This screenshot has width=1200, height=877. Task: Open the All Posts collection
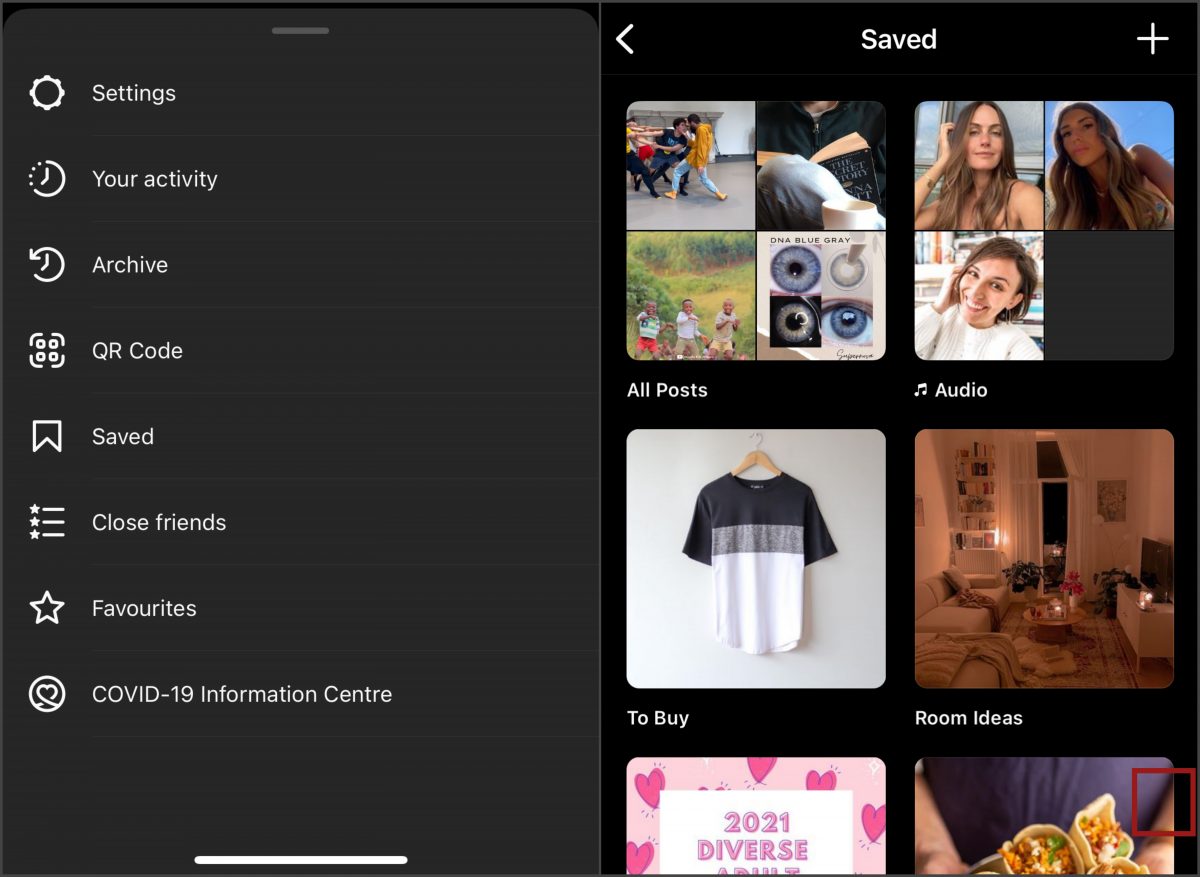coord(756,230)
